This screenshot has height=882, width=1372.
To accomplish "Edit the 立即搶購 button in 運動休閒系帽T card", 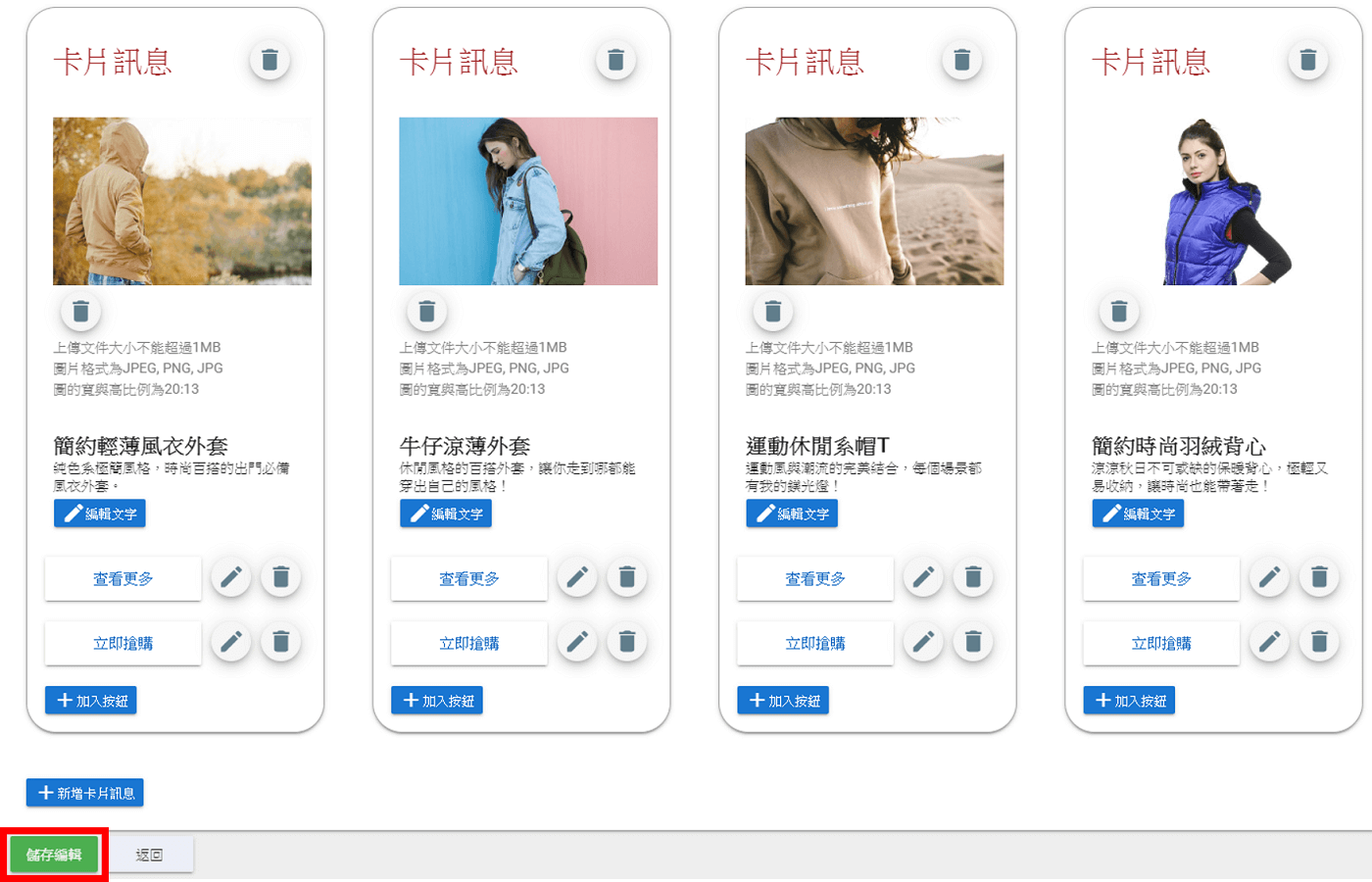I will click(923, 642).
